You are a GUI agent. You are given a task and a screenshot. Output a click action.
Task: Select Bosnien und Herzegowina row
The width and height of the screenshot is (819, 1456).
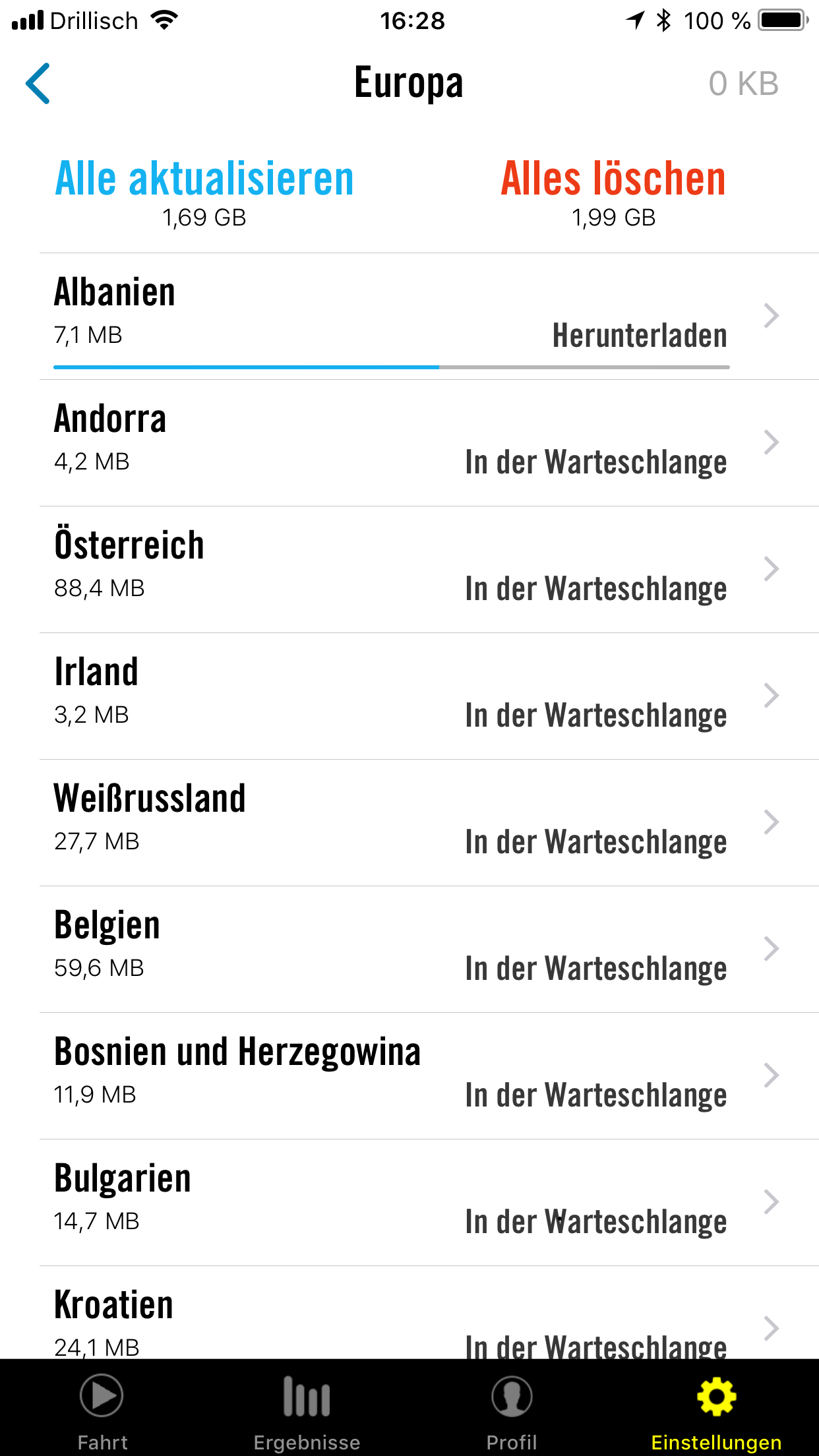[x=409, y=1076]
